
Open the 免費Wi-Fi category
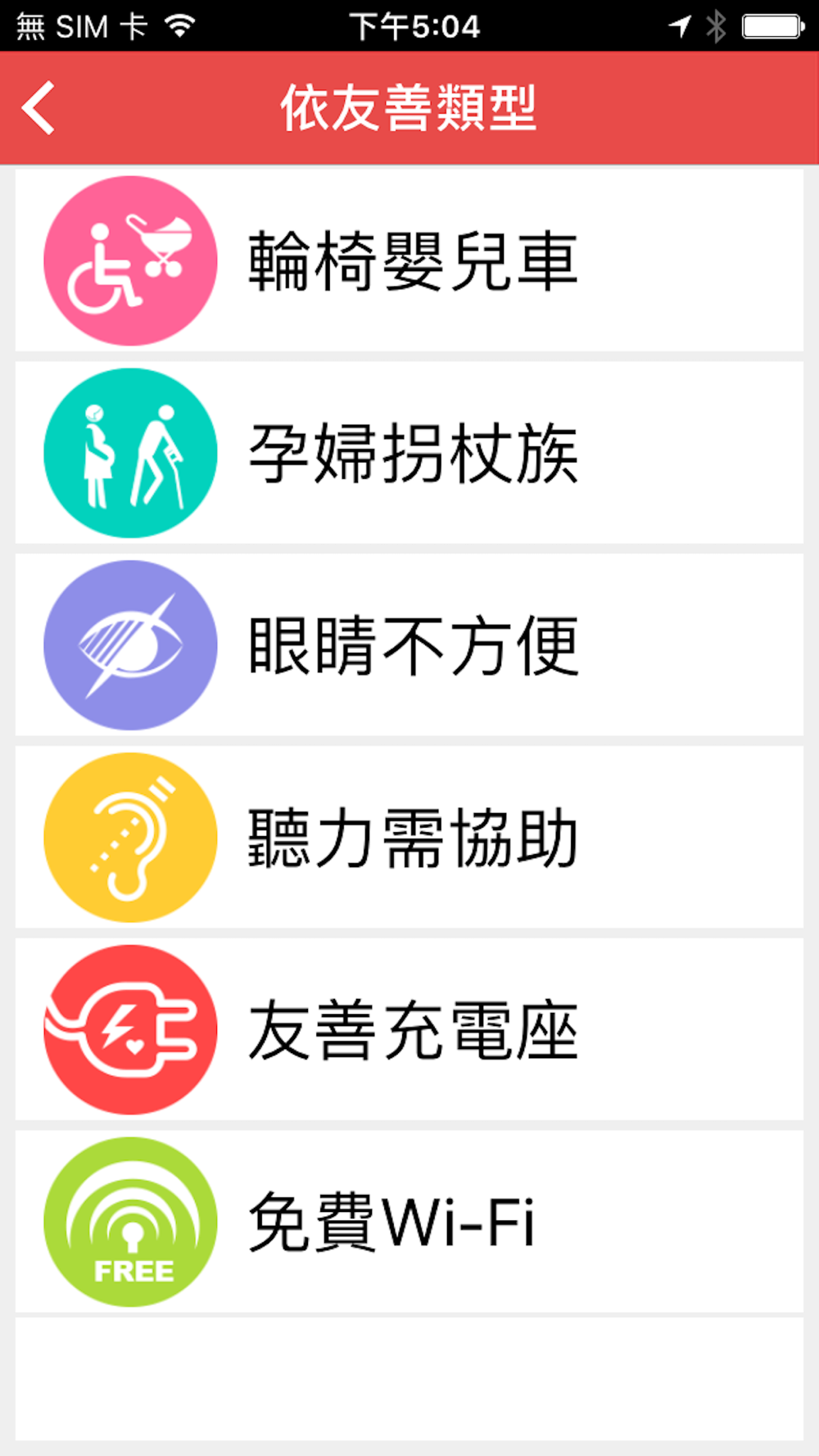click(409, 1223)
